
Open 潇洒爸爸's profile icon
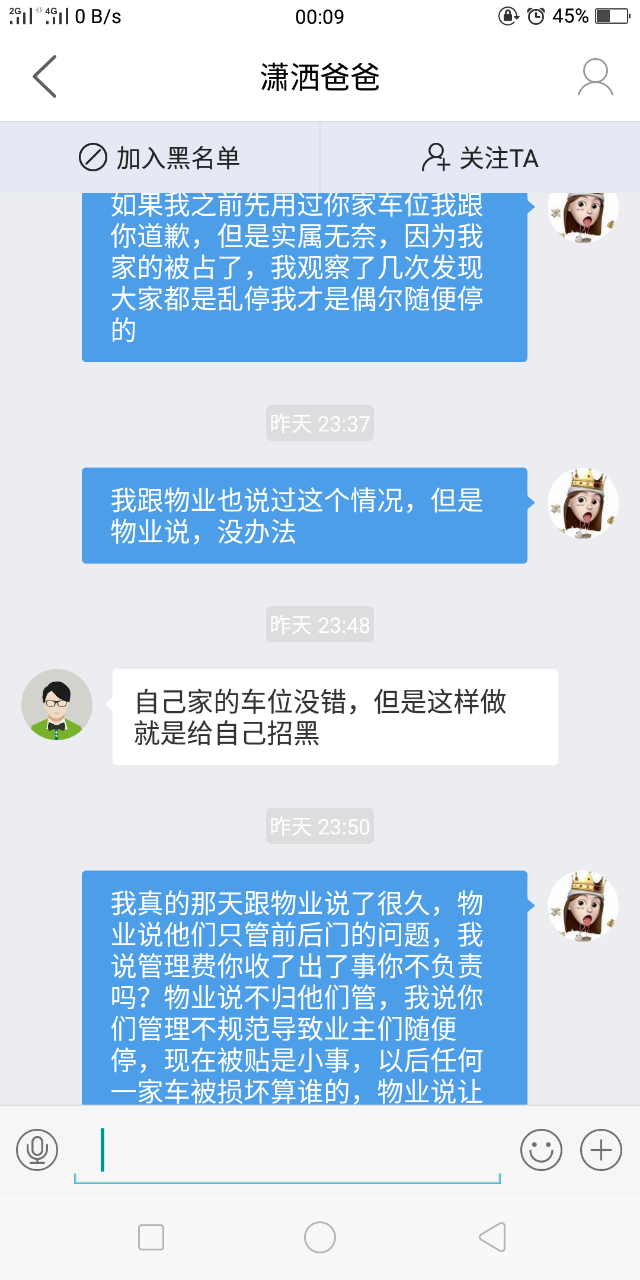click(595, 77)
